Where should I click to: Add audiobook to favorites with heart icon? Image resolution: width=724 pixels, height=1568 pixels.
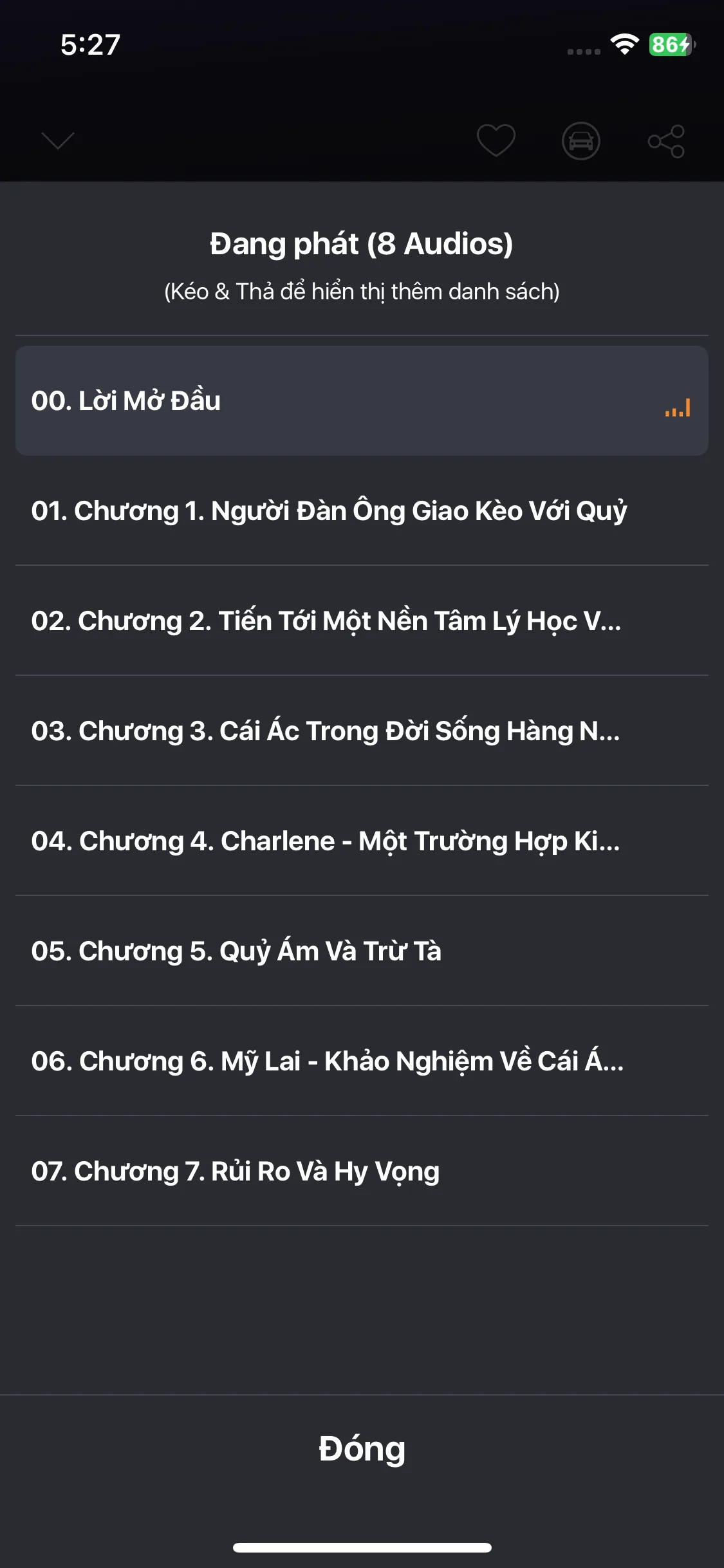point(496,140)
